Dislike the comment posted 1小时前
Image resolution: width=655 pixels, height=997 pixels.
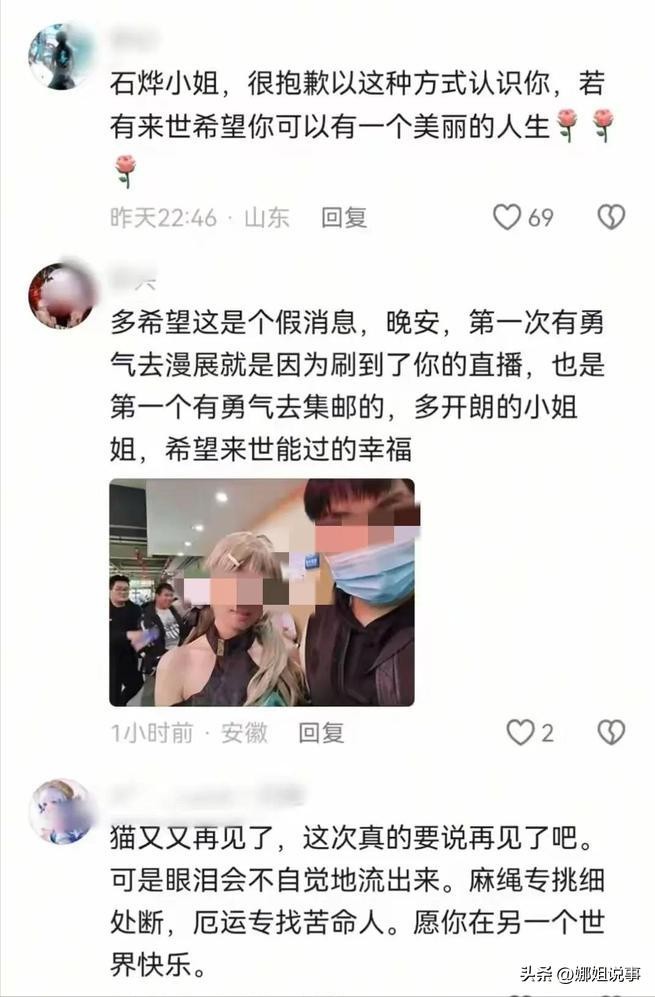tap(610, 733)
